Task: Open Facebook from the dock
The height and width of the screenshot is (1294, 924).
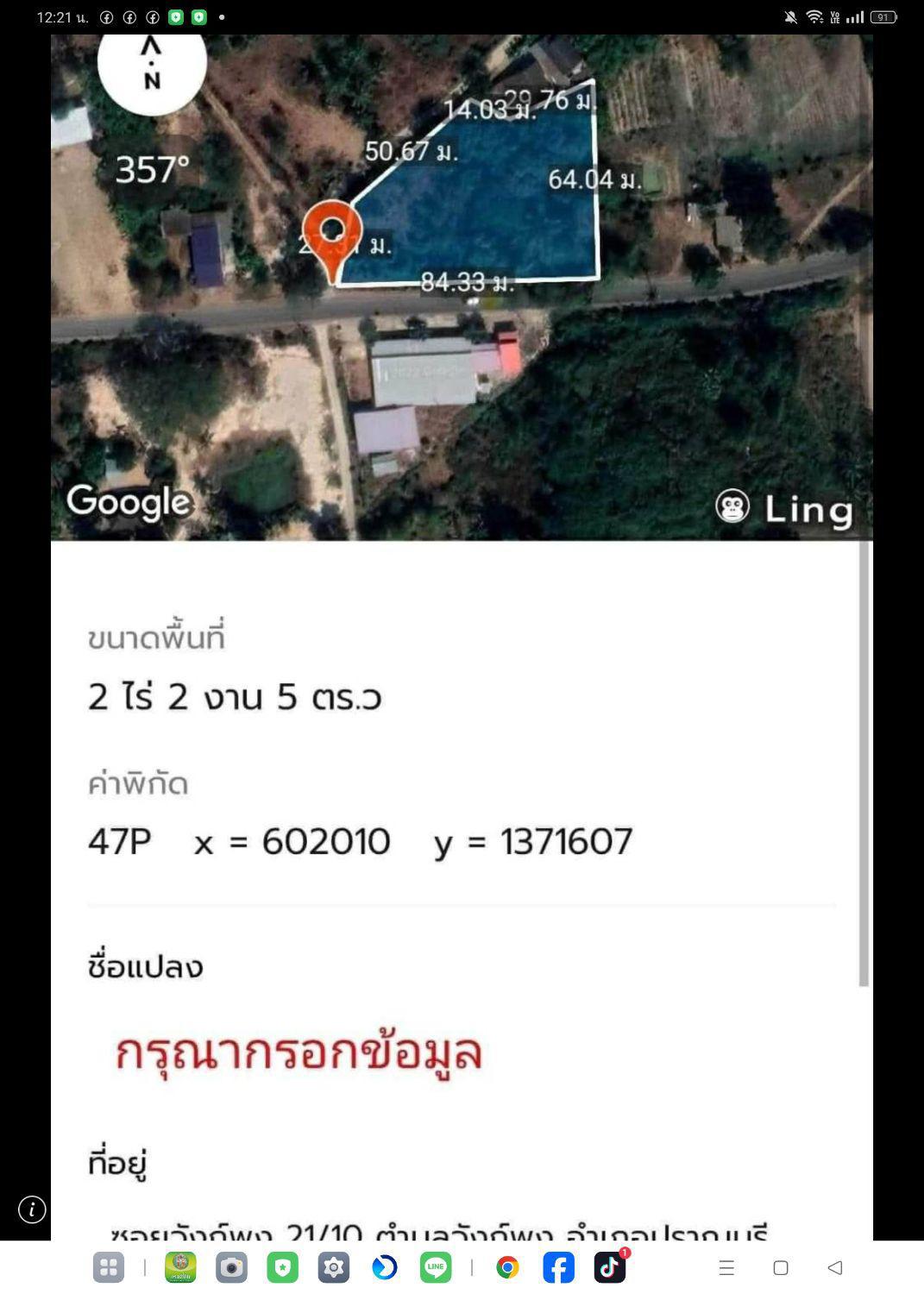Action: (x=558, y=1267)
